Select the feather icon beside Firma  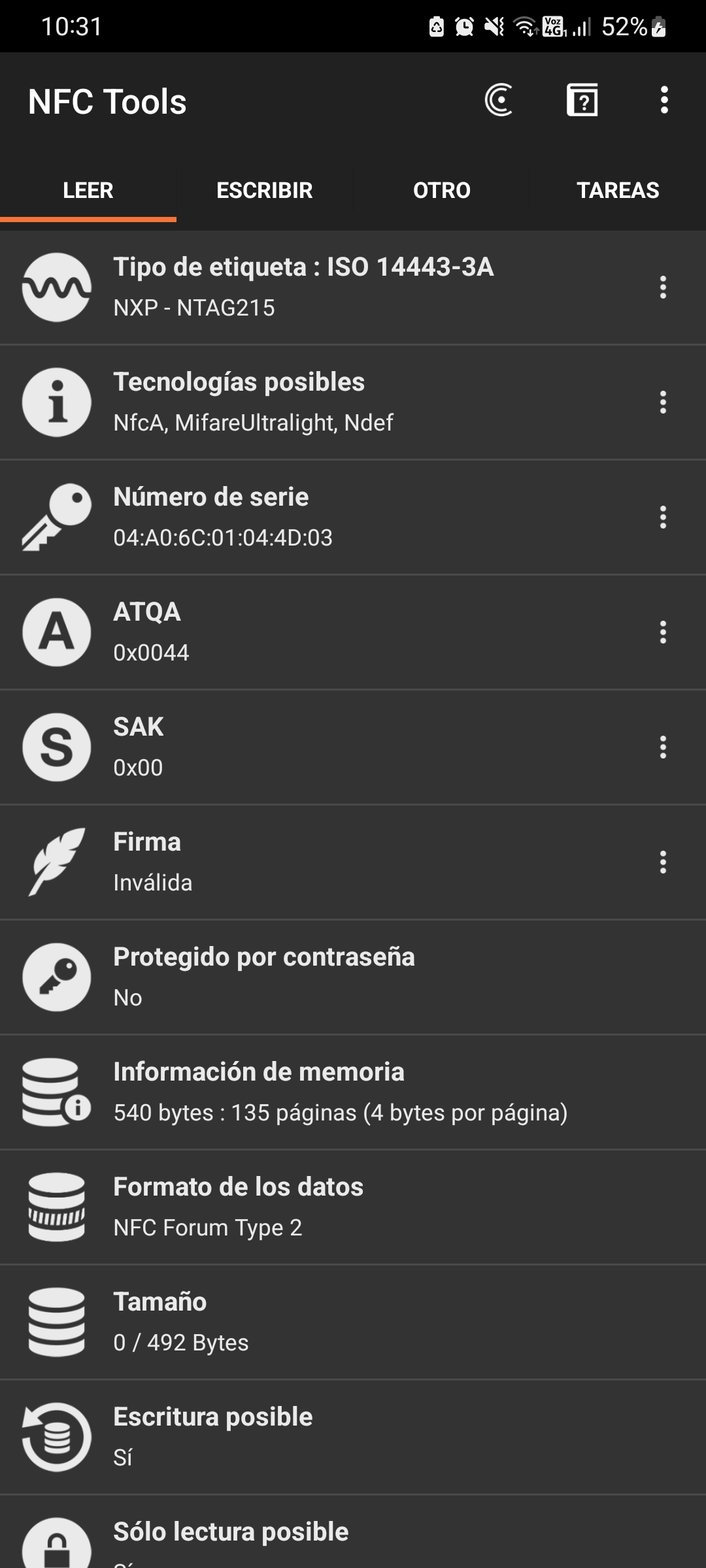(56, 861)
